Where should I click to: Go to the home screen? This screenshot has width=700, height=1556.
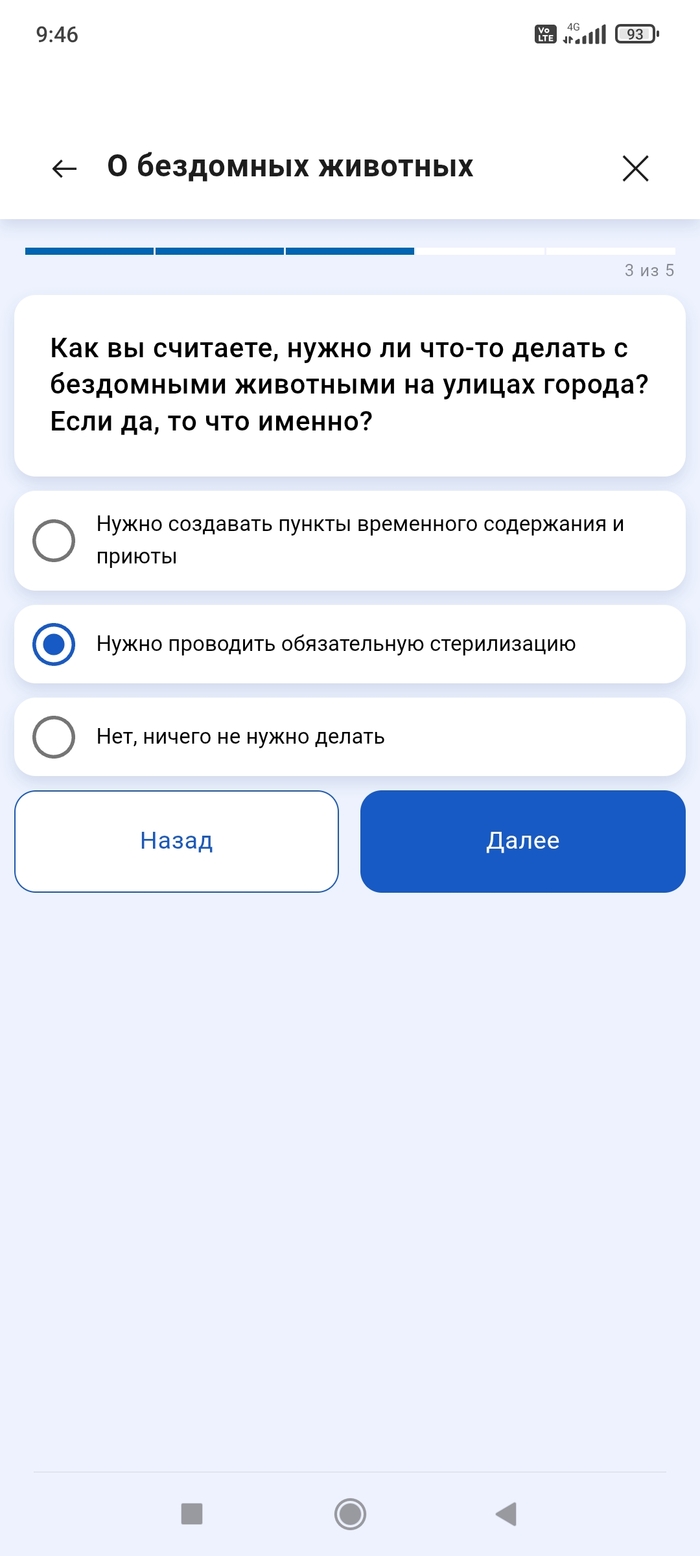(x=350, y=1513)
